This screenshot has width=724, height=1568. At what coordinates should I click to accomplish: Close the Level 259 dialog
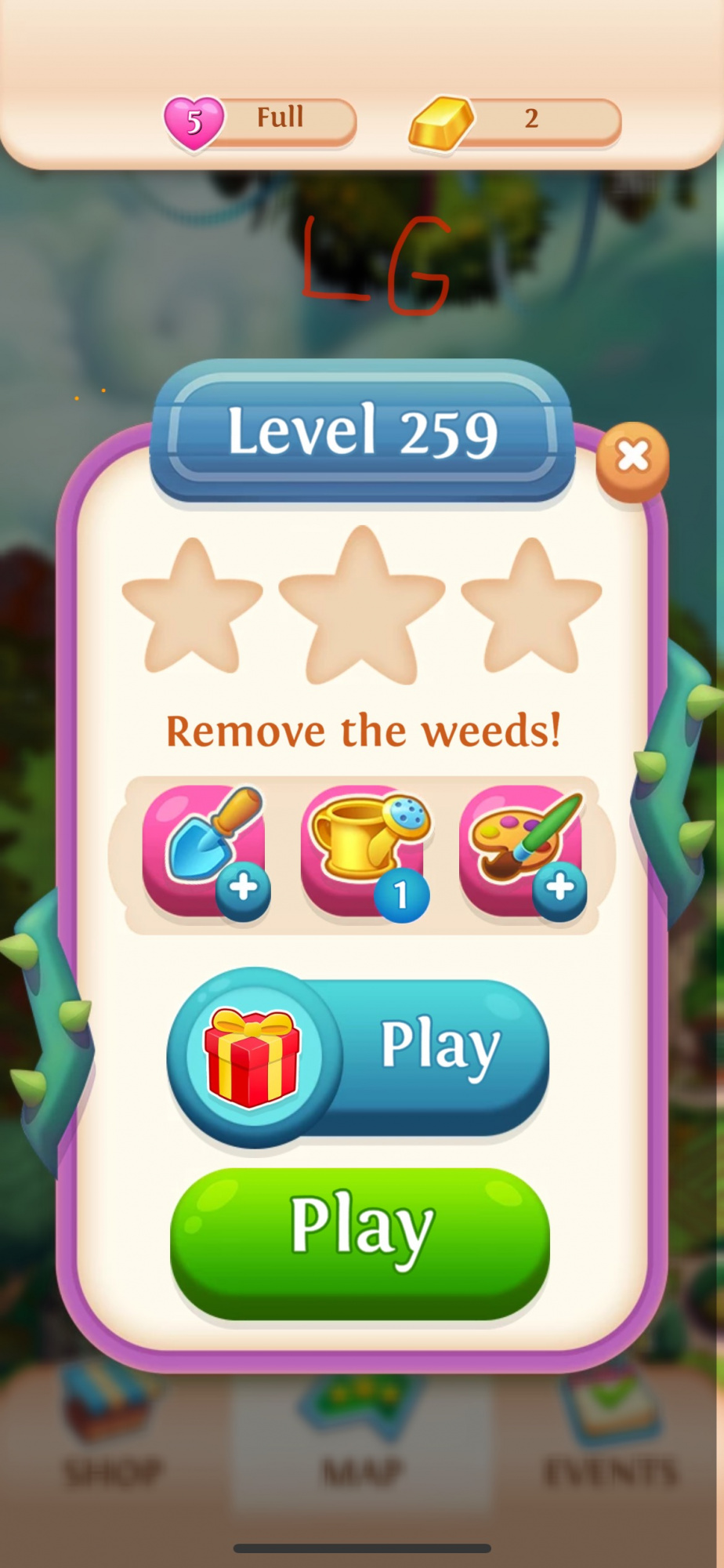632,458
